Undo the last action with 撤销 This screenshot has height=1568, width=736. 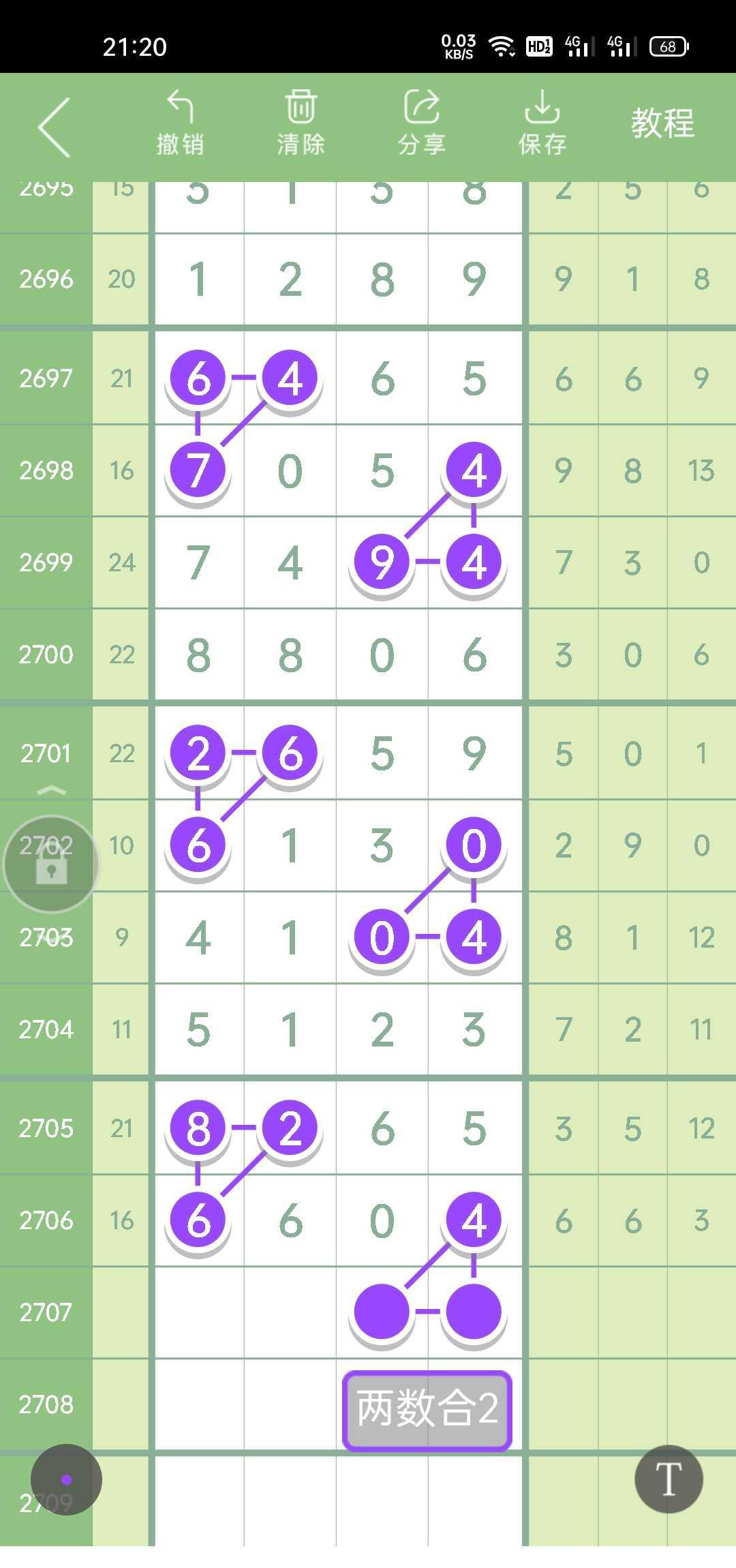[x=180, y=124]
